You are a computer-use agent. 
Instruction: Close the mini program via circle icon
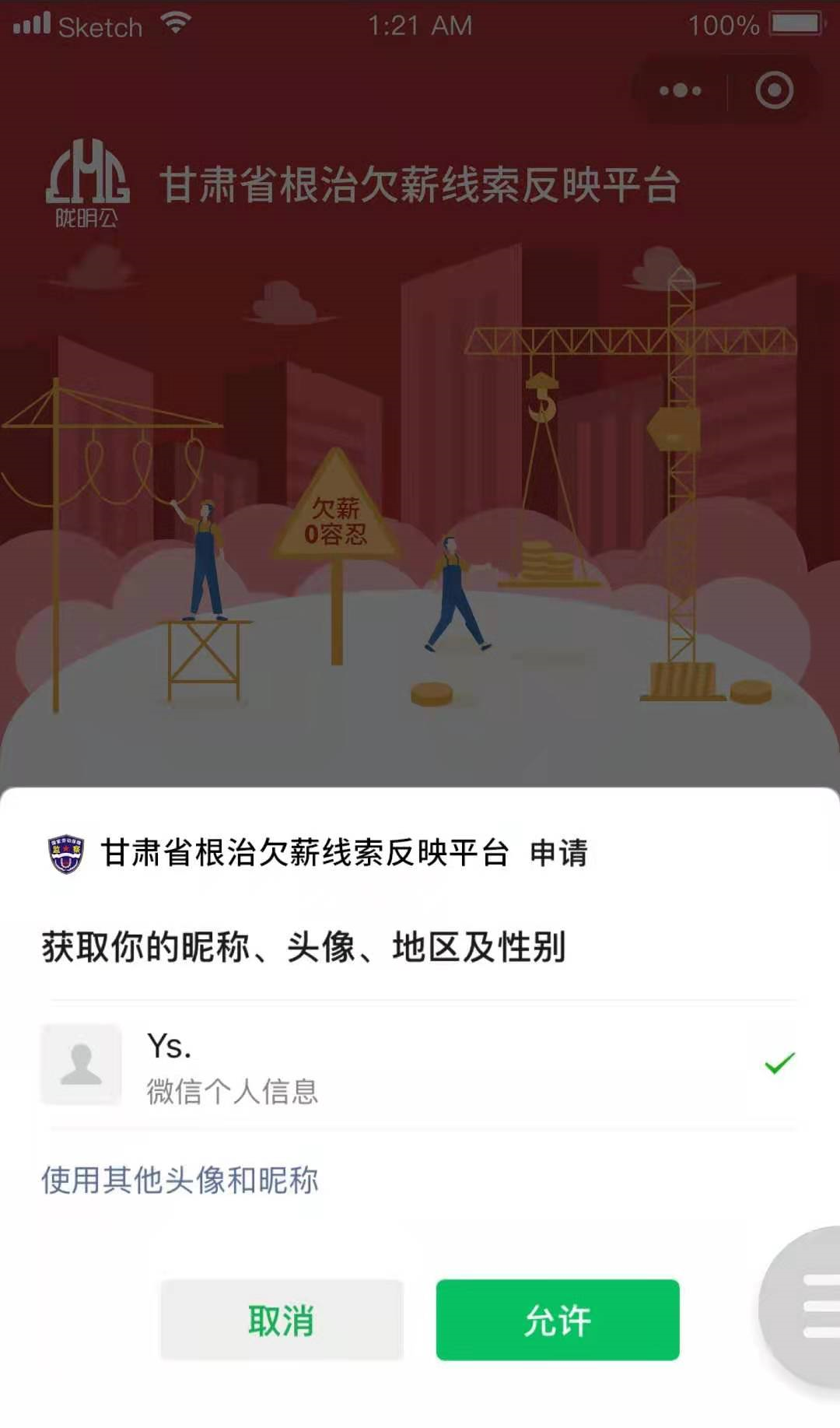pos(774,91)
